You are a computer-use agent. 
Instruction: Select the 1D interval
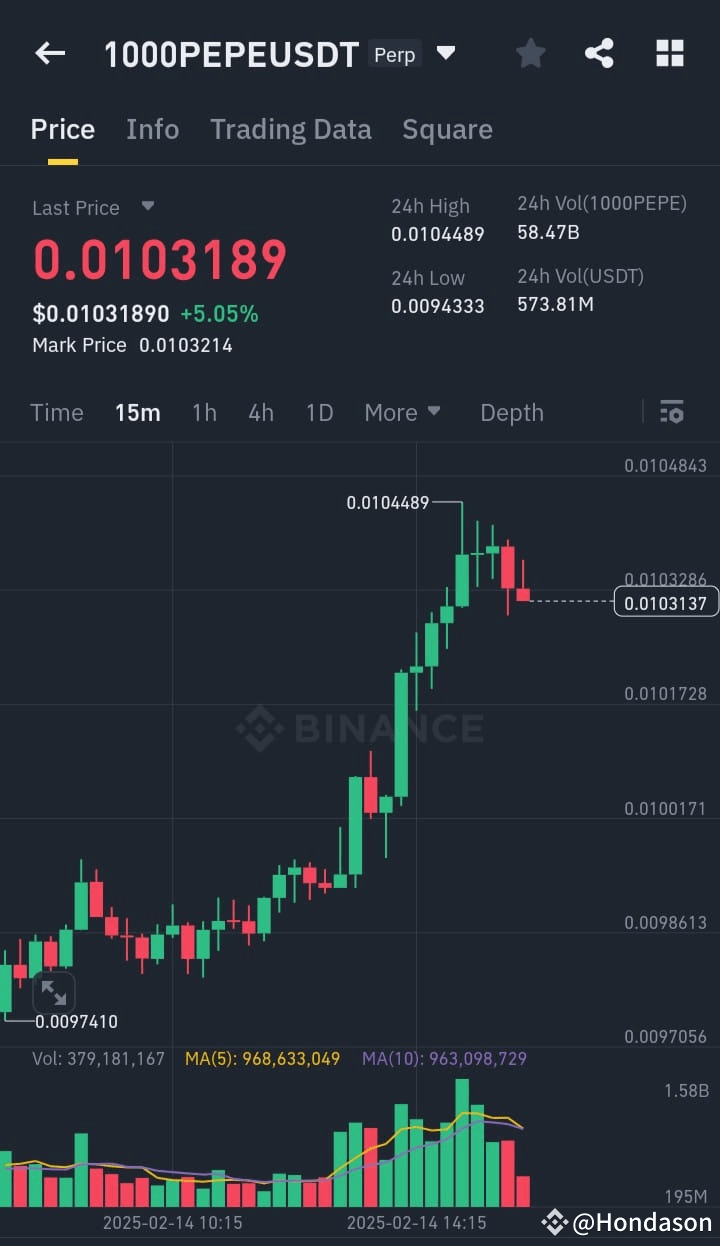click(x=319, y=412)
